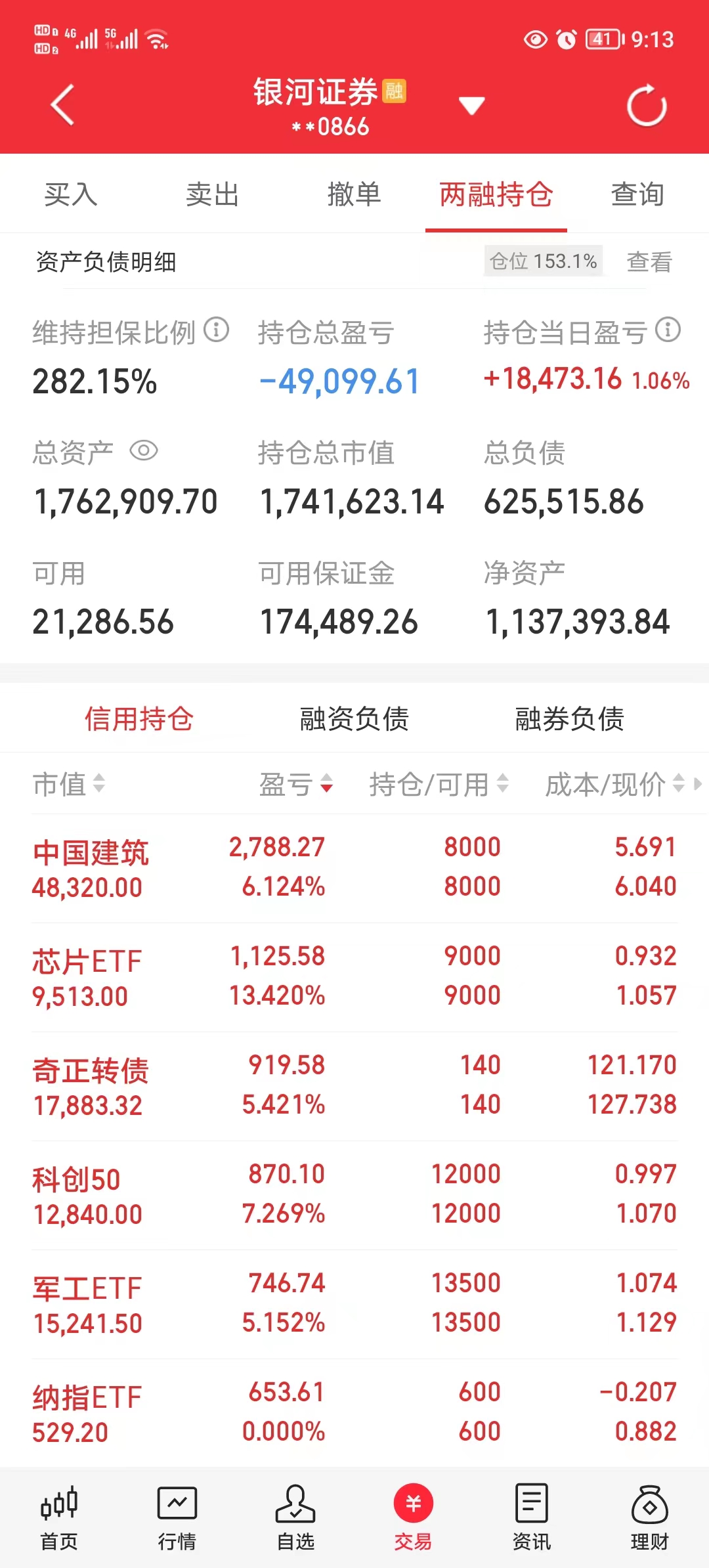The width and height of the screenshot is (709, 1568).
Task: Sort holdings by 盈亏
Action: (x=295, y=784)
